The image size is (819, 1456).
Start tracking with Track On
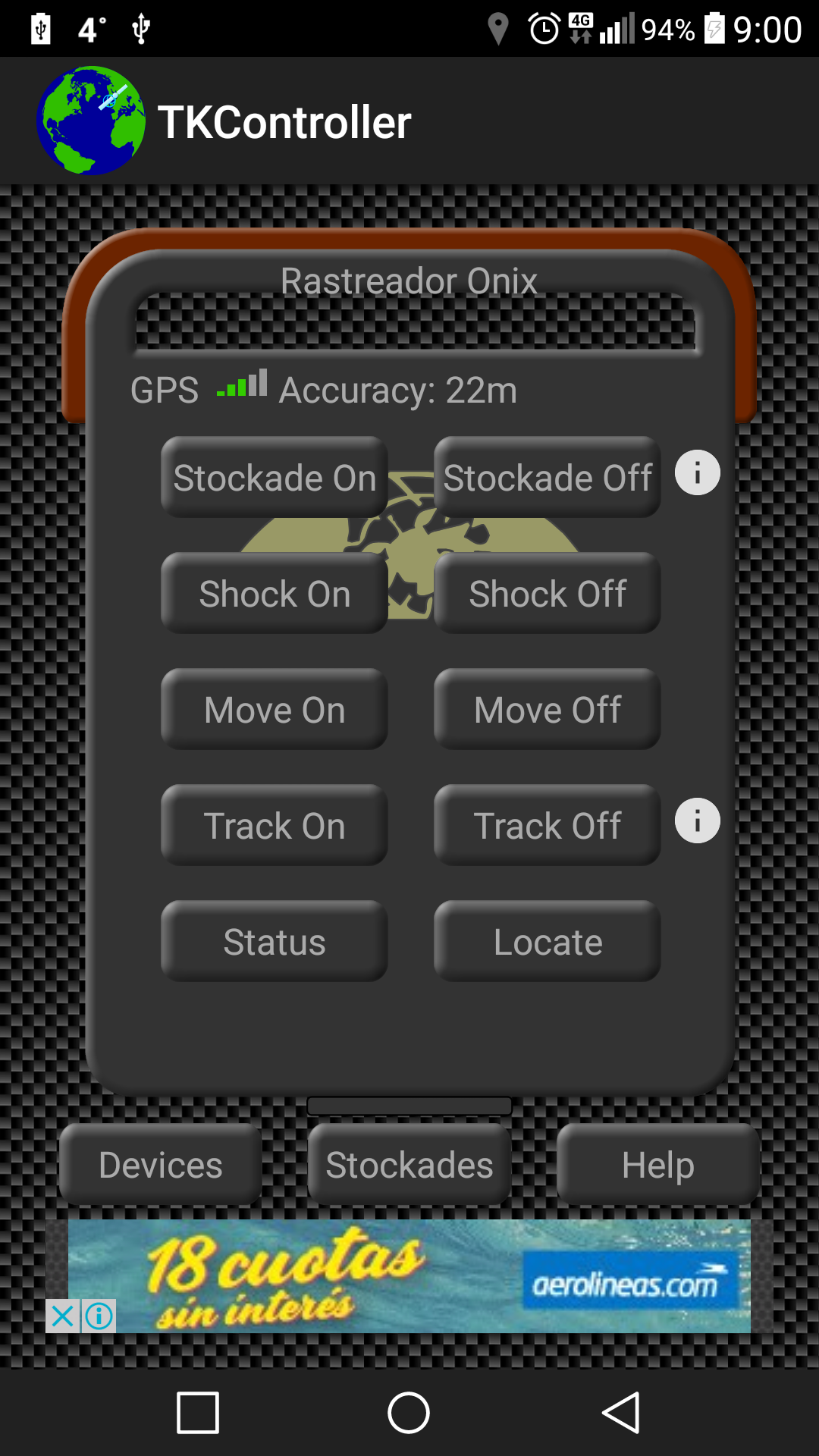click(274, 825)
